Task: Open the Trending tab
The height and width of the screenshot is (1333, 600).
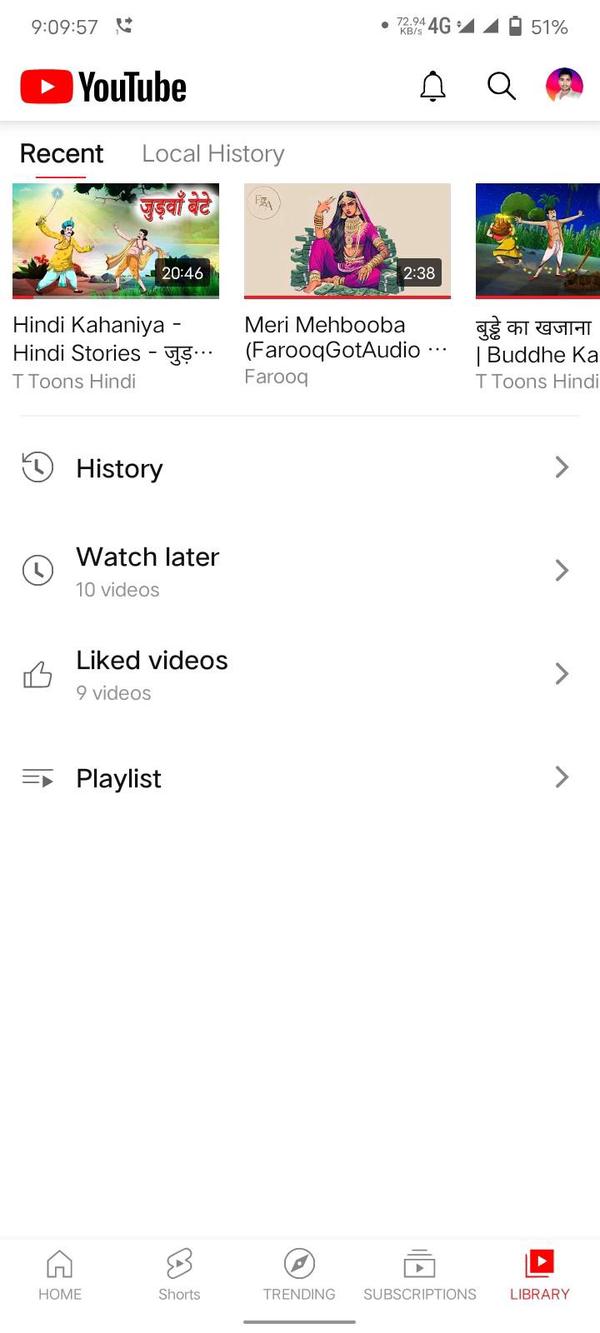Action: tap(299, 1275)
